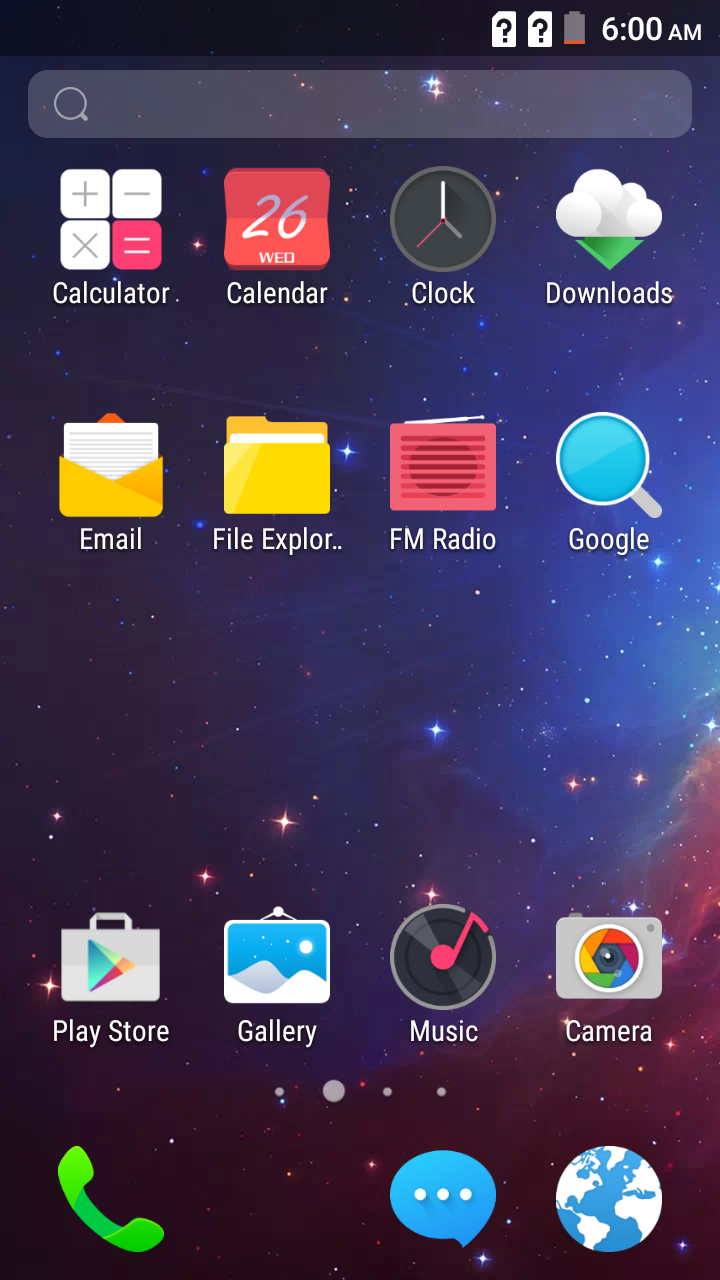Launch the Browser from the dock
This screenshot has height=1280, width=720.
608,1198
